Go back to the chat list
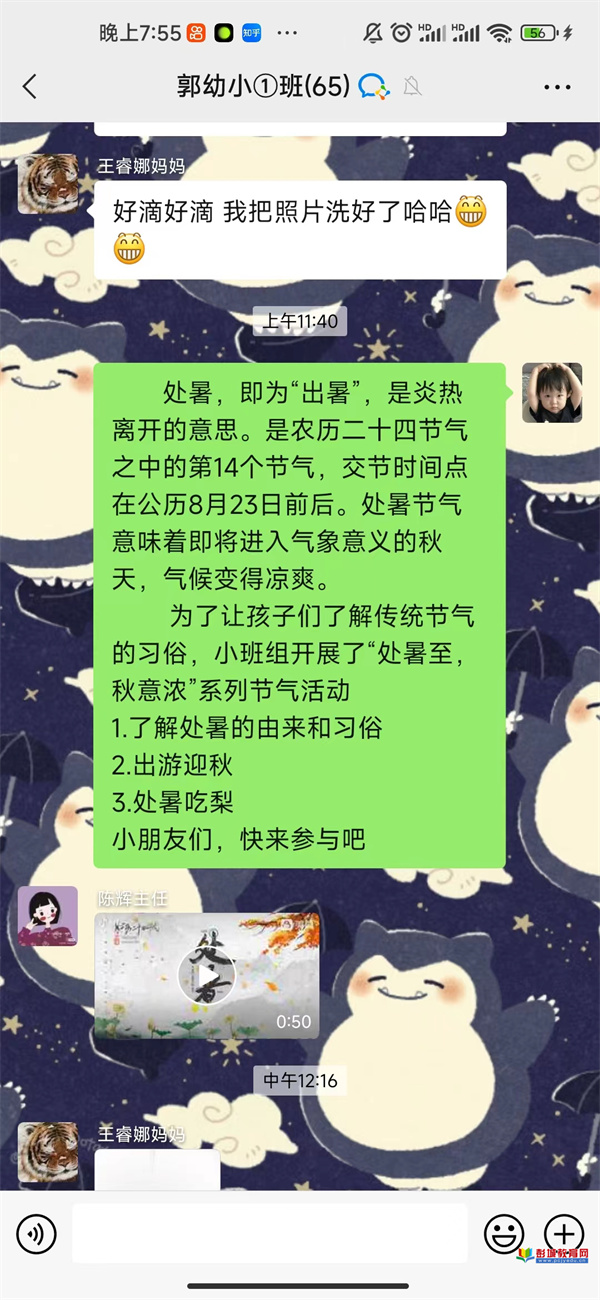The width and height of the screenshot is (600, 1300). 30,87
